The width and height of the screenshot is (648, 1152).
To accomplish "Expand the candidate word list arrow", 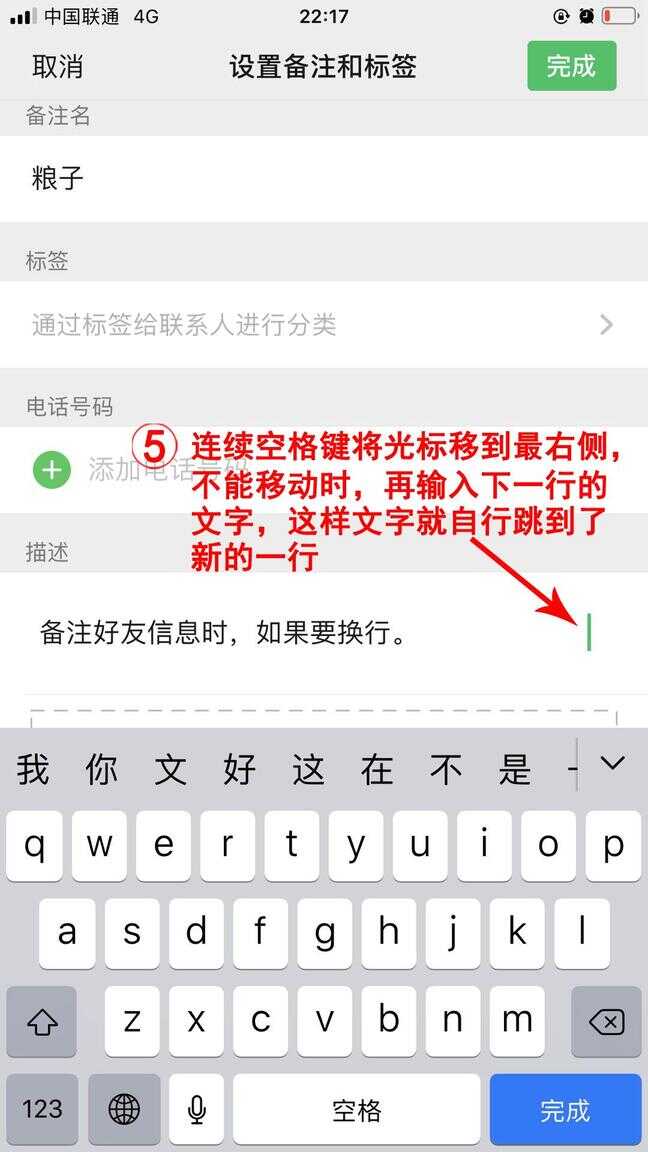I will pos(611,764).
